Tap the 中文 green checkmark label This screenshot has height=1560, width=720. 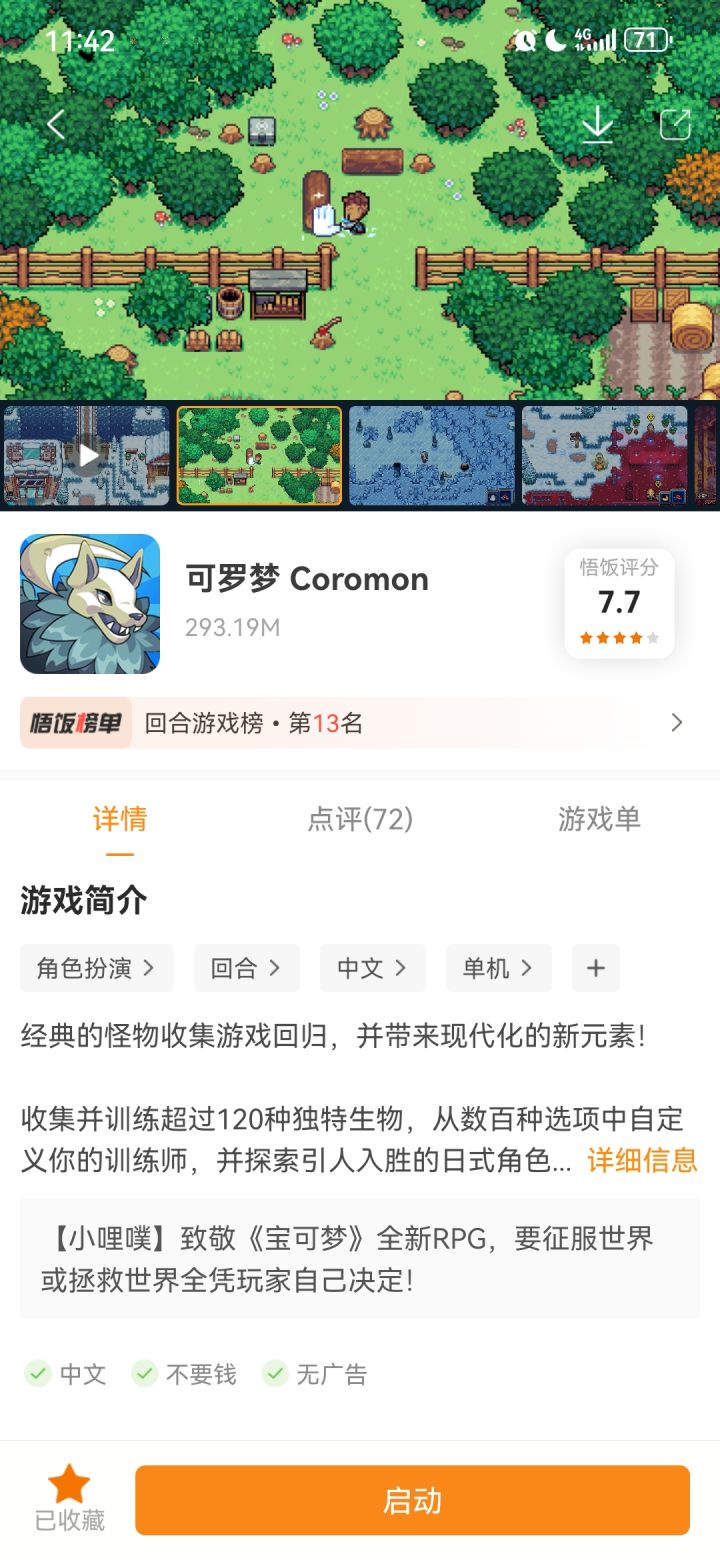(66, 1374)
